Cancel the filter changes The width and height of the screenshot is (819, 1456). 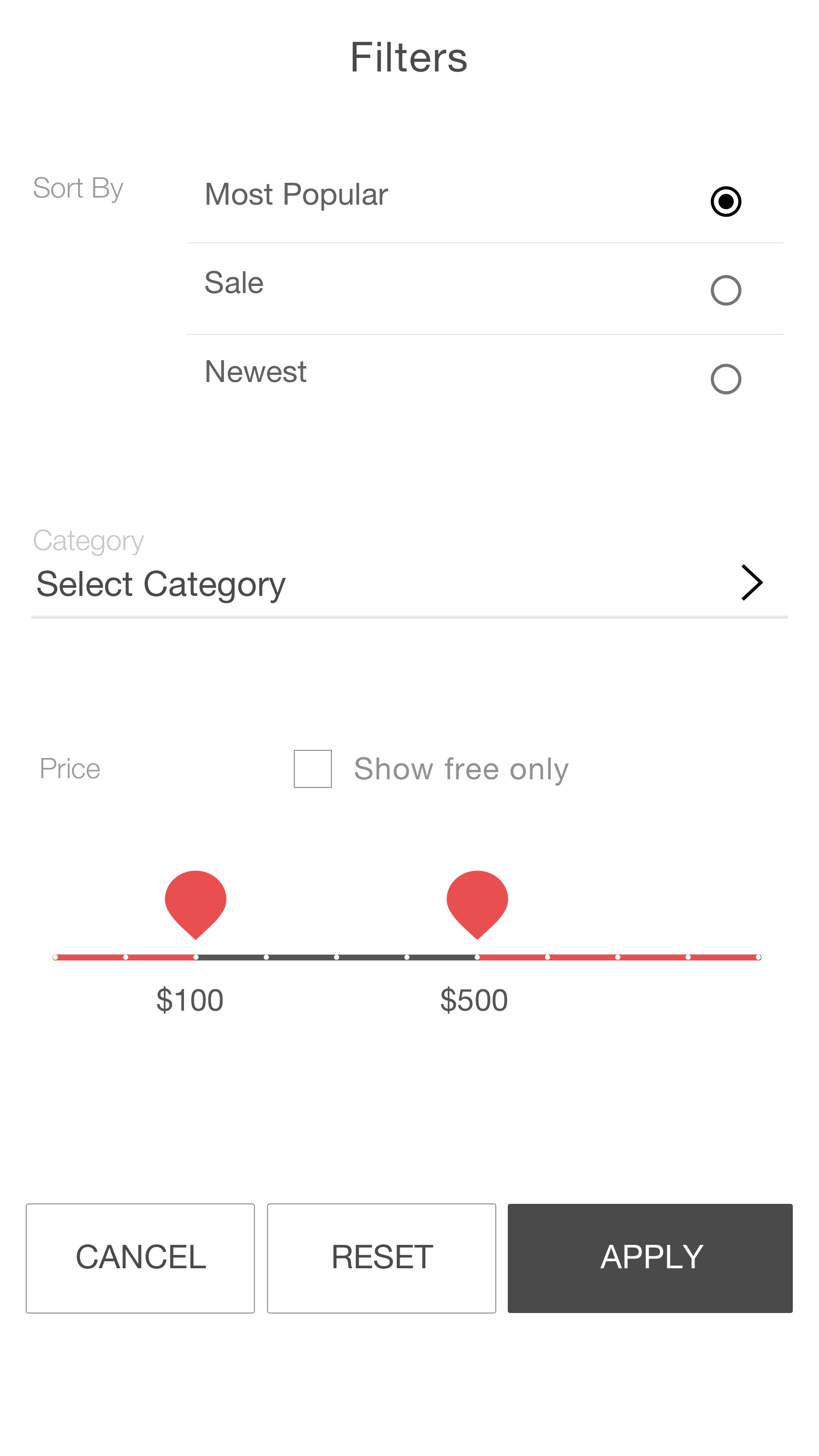140,1258
